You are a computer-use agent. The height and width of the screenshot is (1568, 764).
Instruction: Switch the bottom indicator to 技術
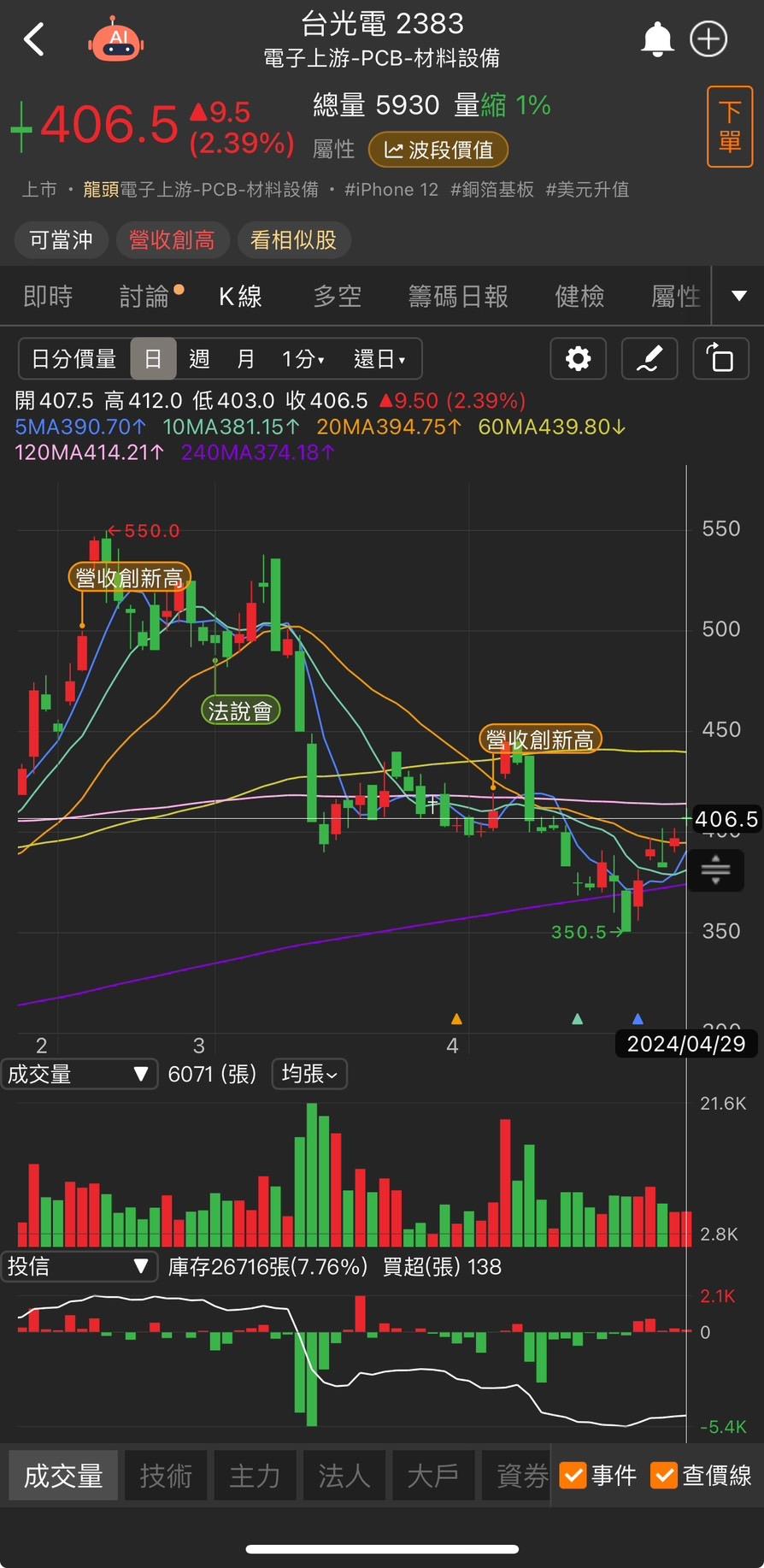(166, 1475)
